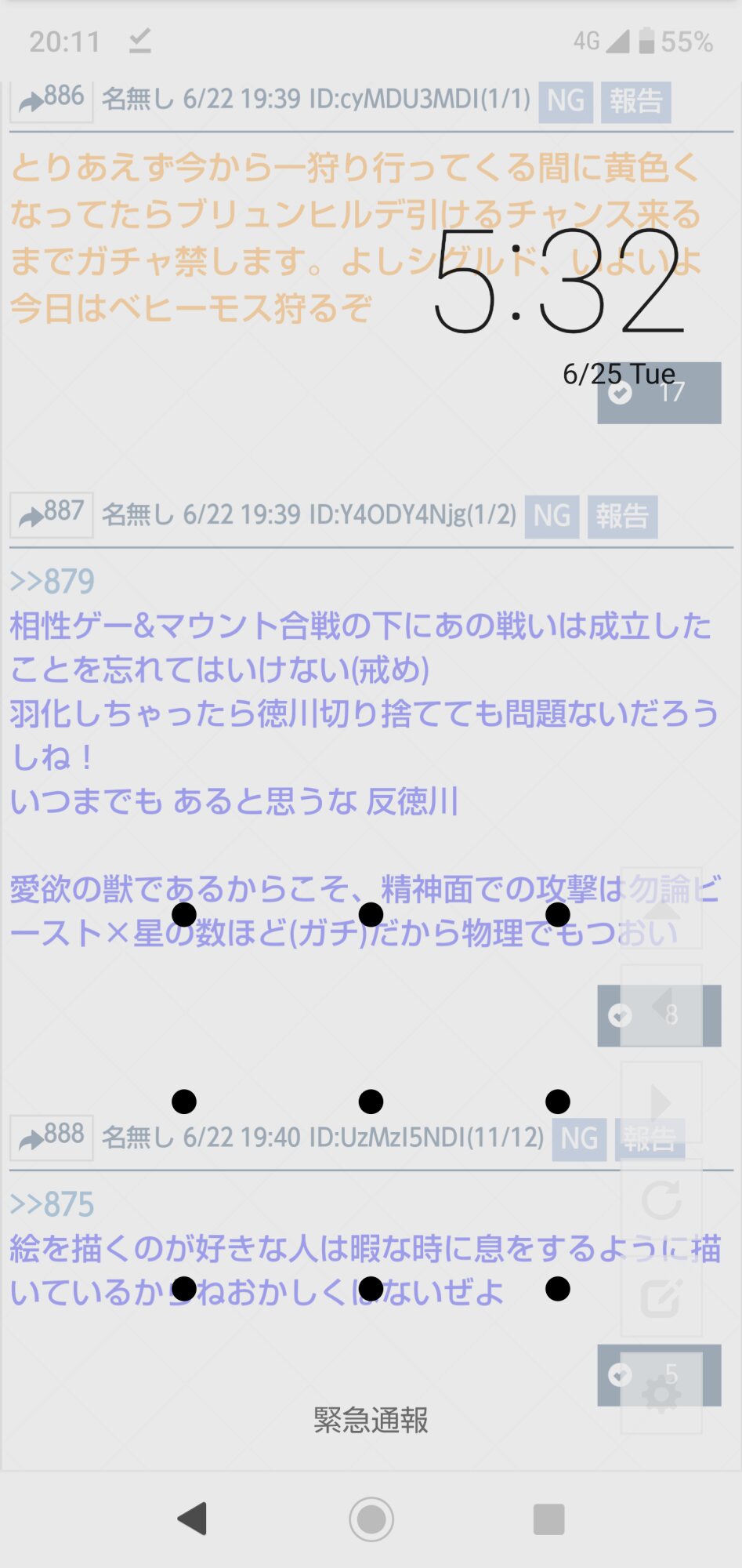Tap the 緊急通報 emergency call button
Viewport: 742px width, 1568px height.
tap(371, 1420)
